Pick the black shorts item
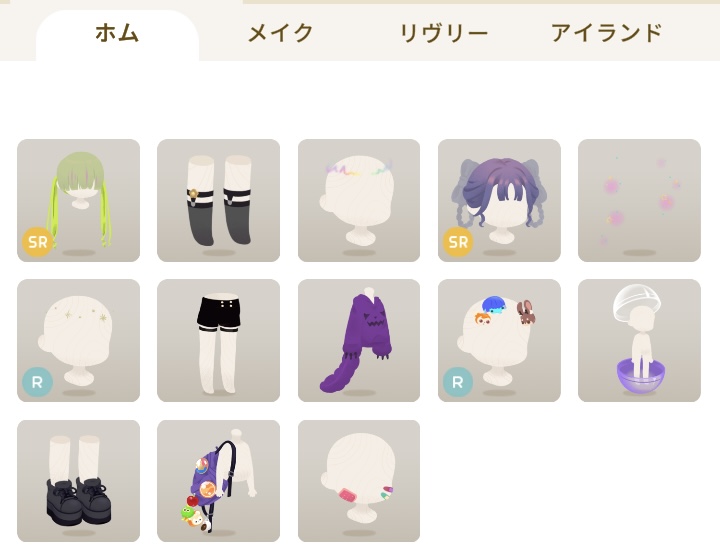Screen dimensions: 720x554 tap(218, 340)
